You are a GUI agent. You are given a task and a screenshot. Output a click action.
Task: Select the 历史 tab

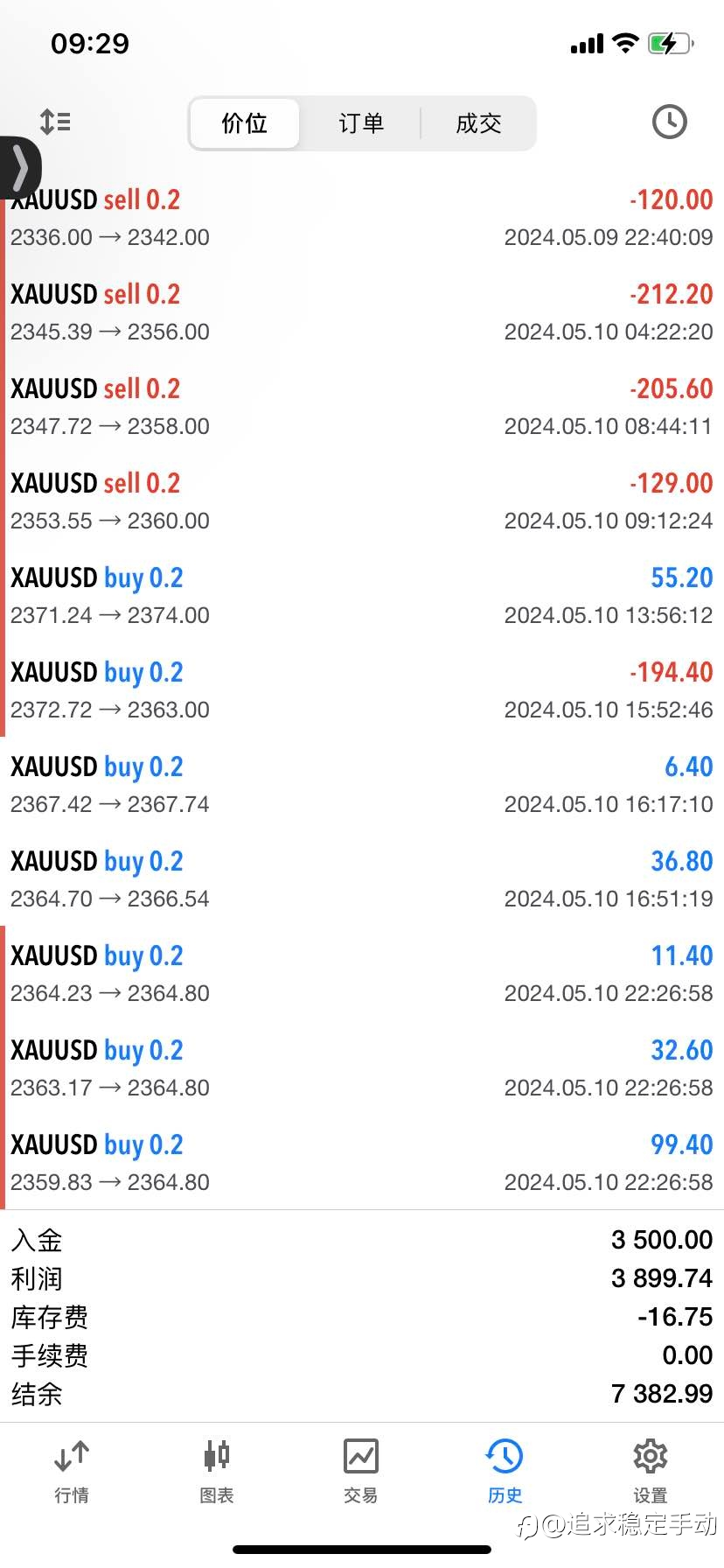tap(505, 1472)
